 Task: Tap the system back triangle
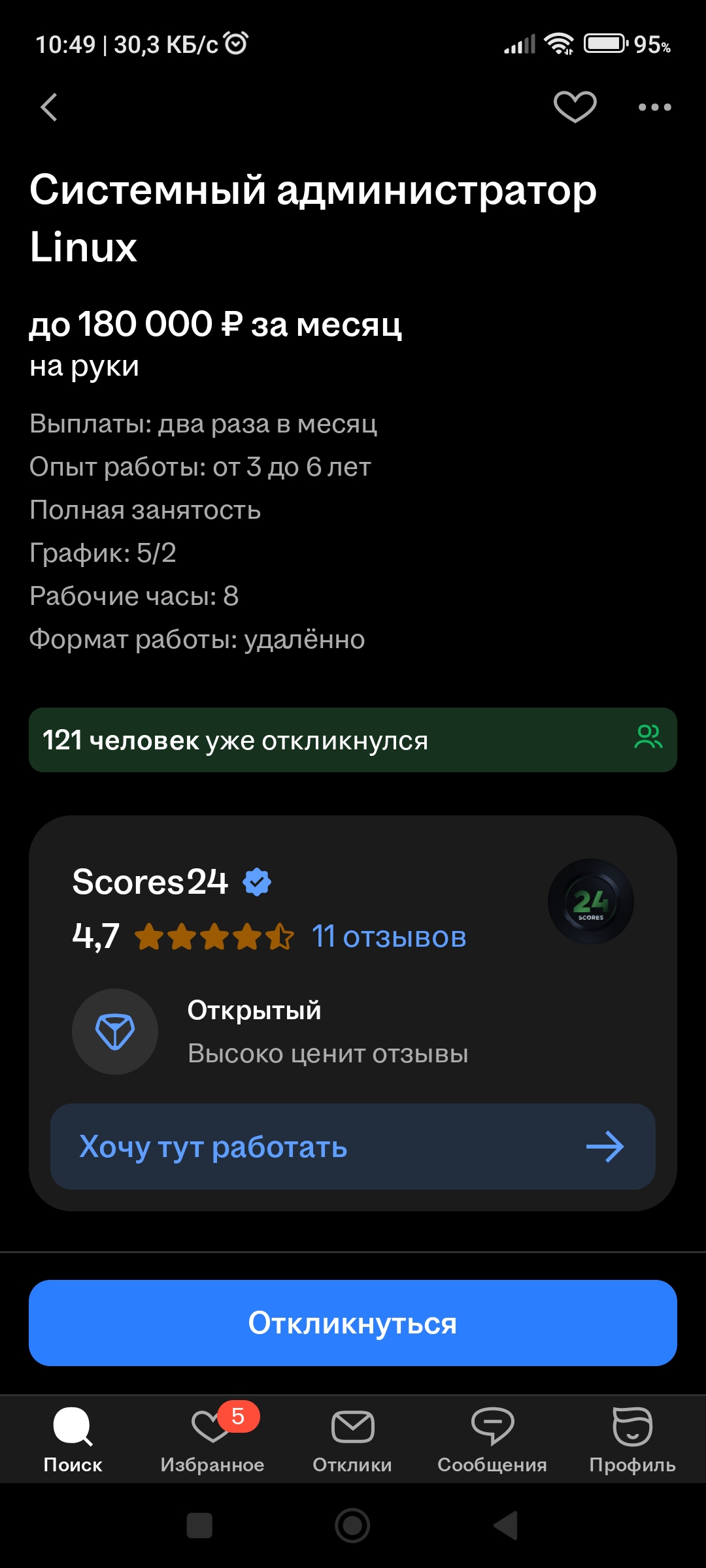505,1526
